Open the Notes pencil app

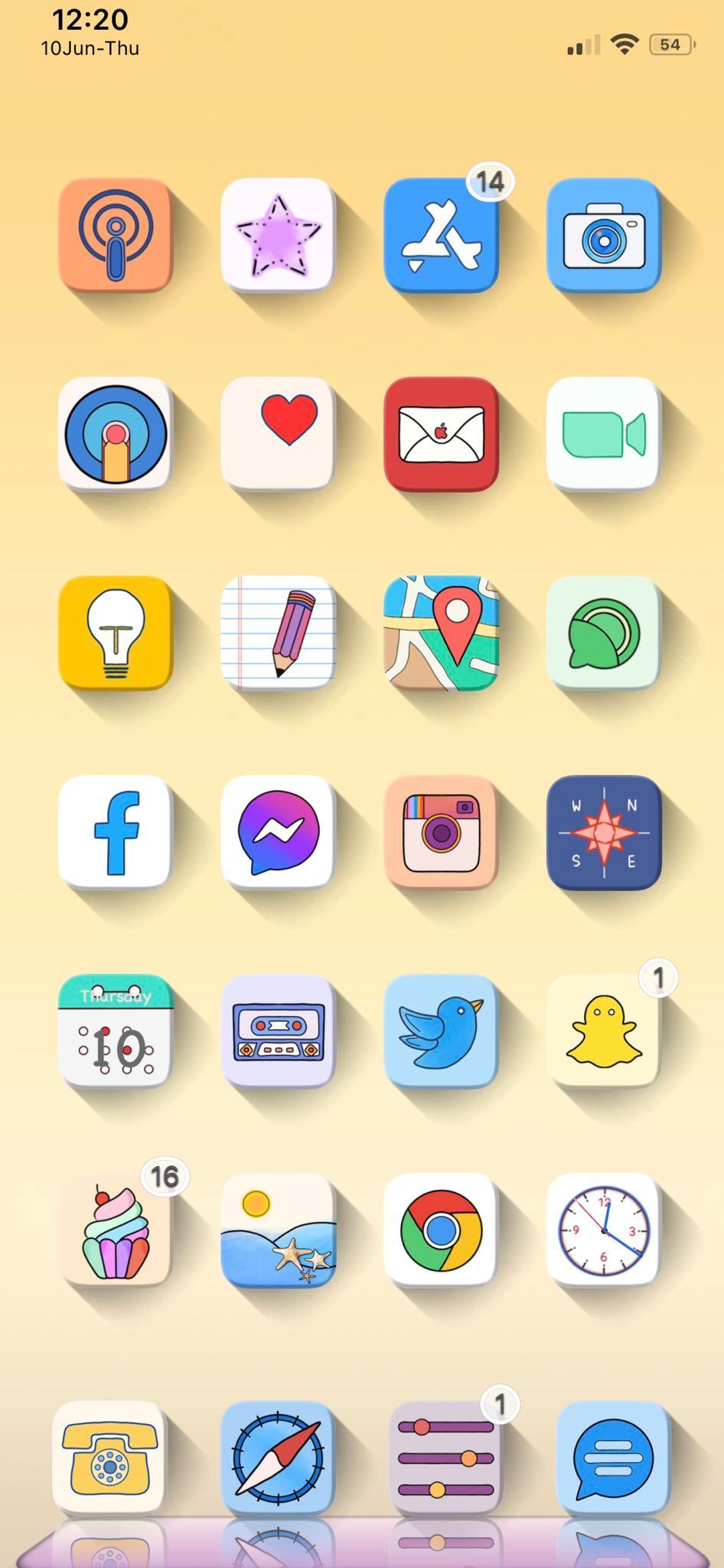tap(278, 632)
